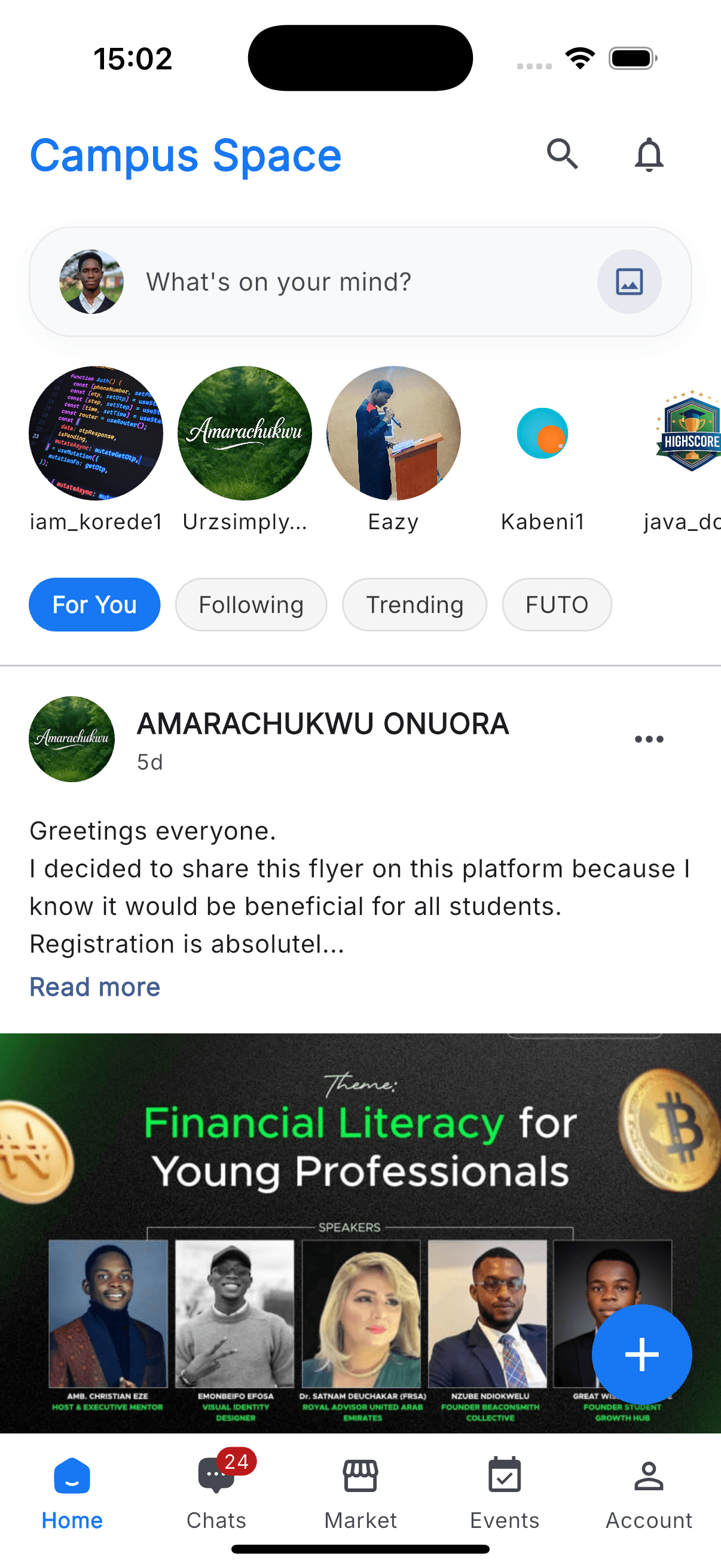Attach an image to a new post

[628, 282]
